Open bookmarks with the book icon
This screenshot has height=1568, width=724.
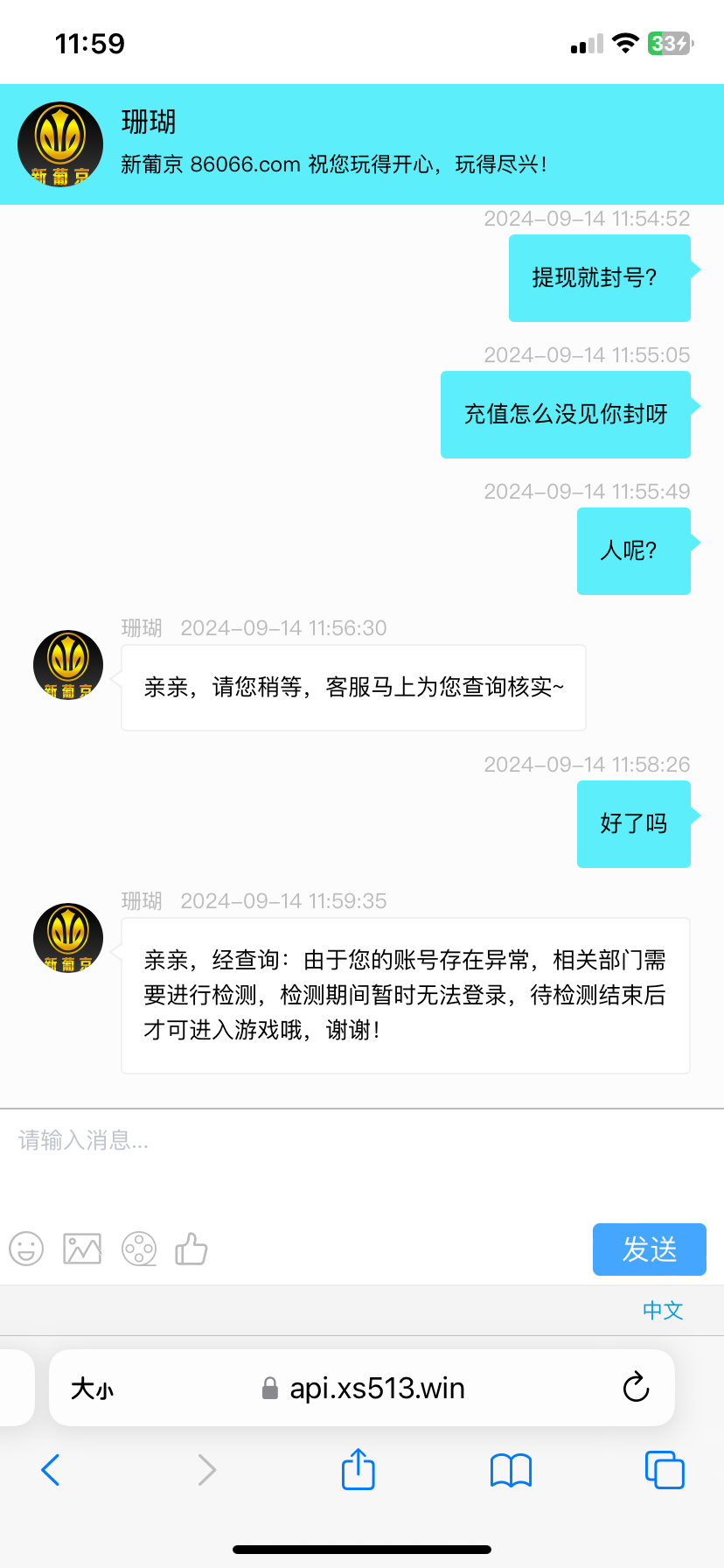(x=511, y=1470)
